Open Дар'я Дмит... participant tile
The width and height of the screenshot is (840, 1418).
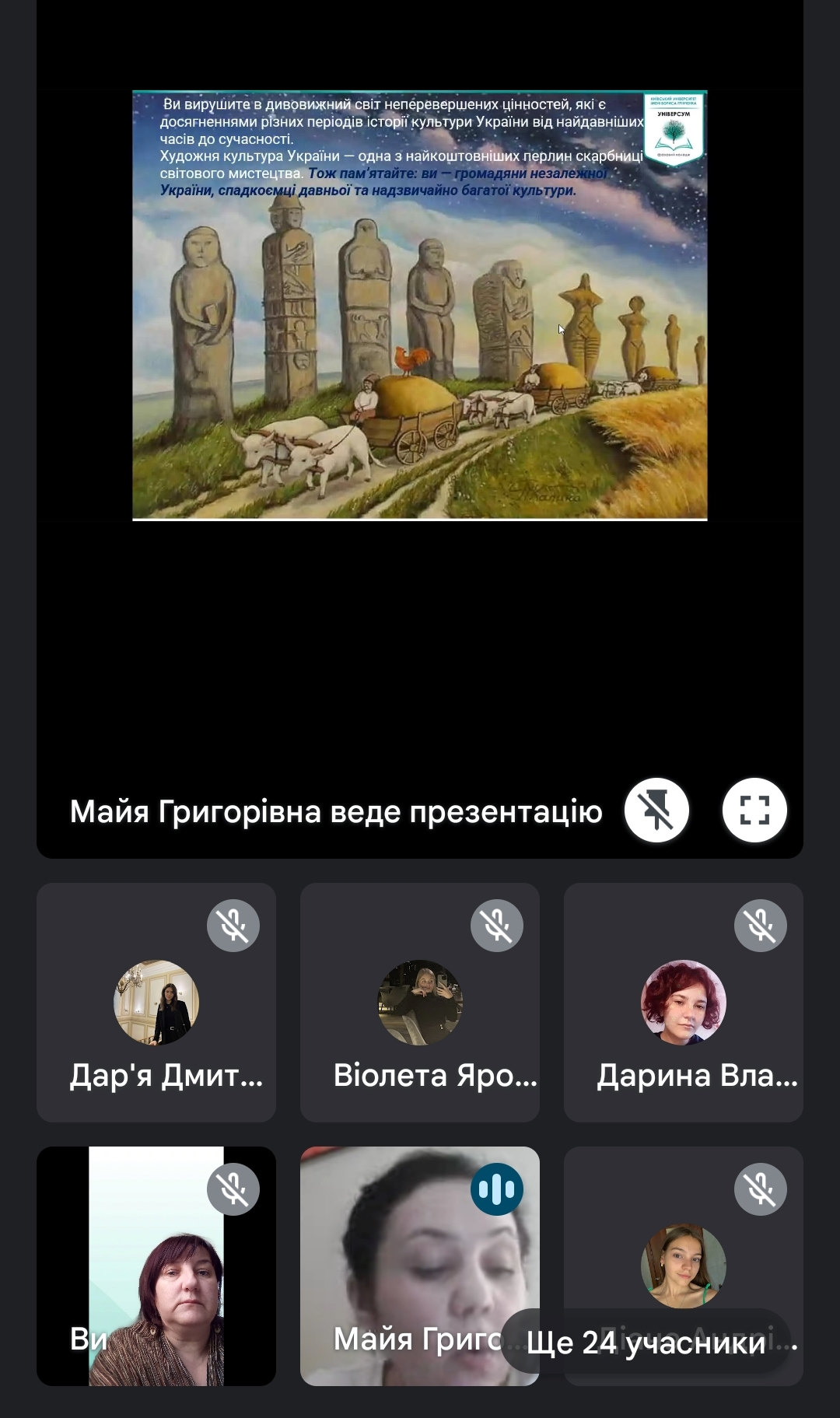coord(156,1002)
